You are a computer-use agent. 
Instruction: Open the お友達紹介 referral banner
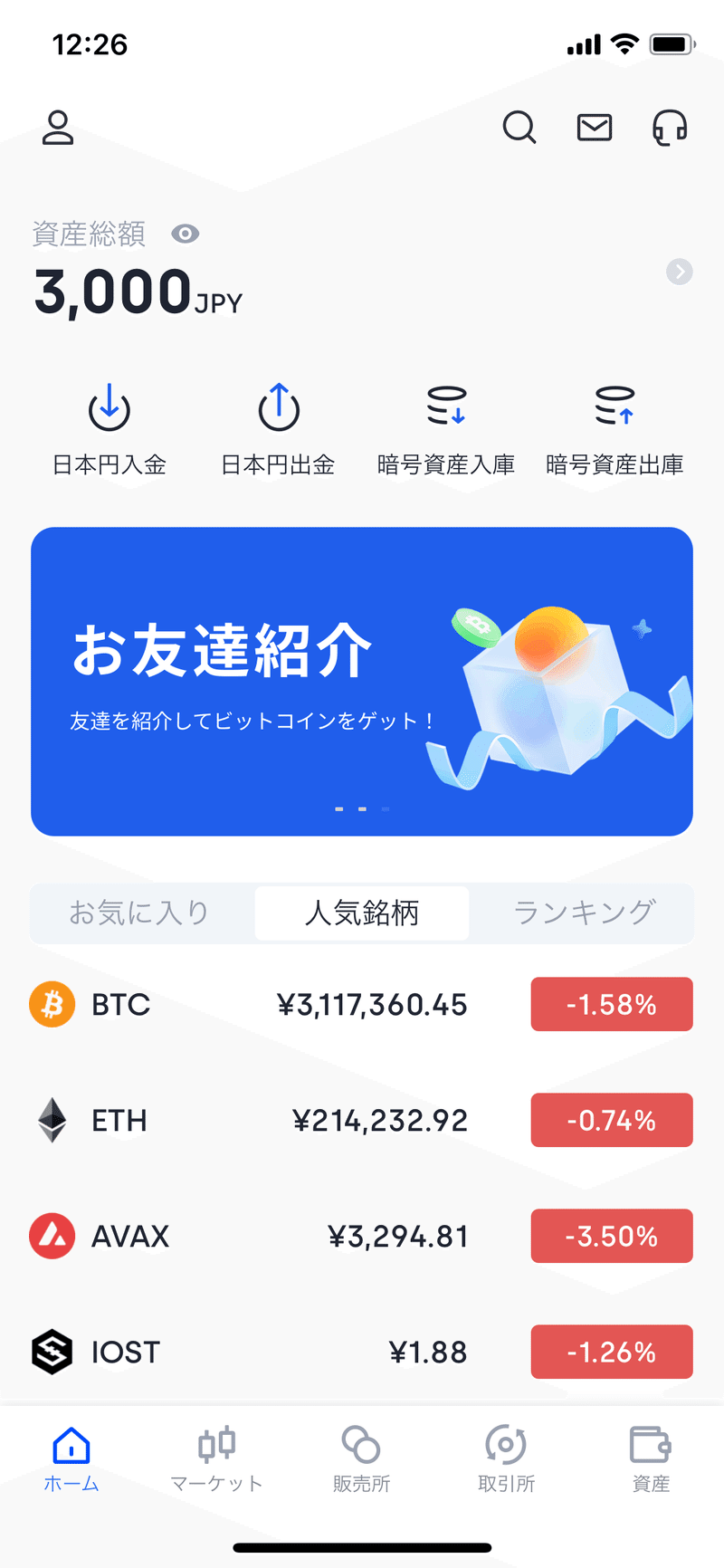[362, 681]
